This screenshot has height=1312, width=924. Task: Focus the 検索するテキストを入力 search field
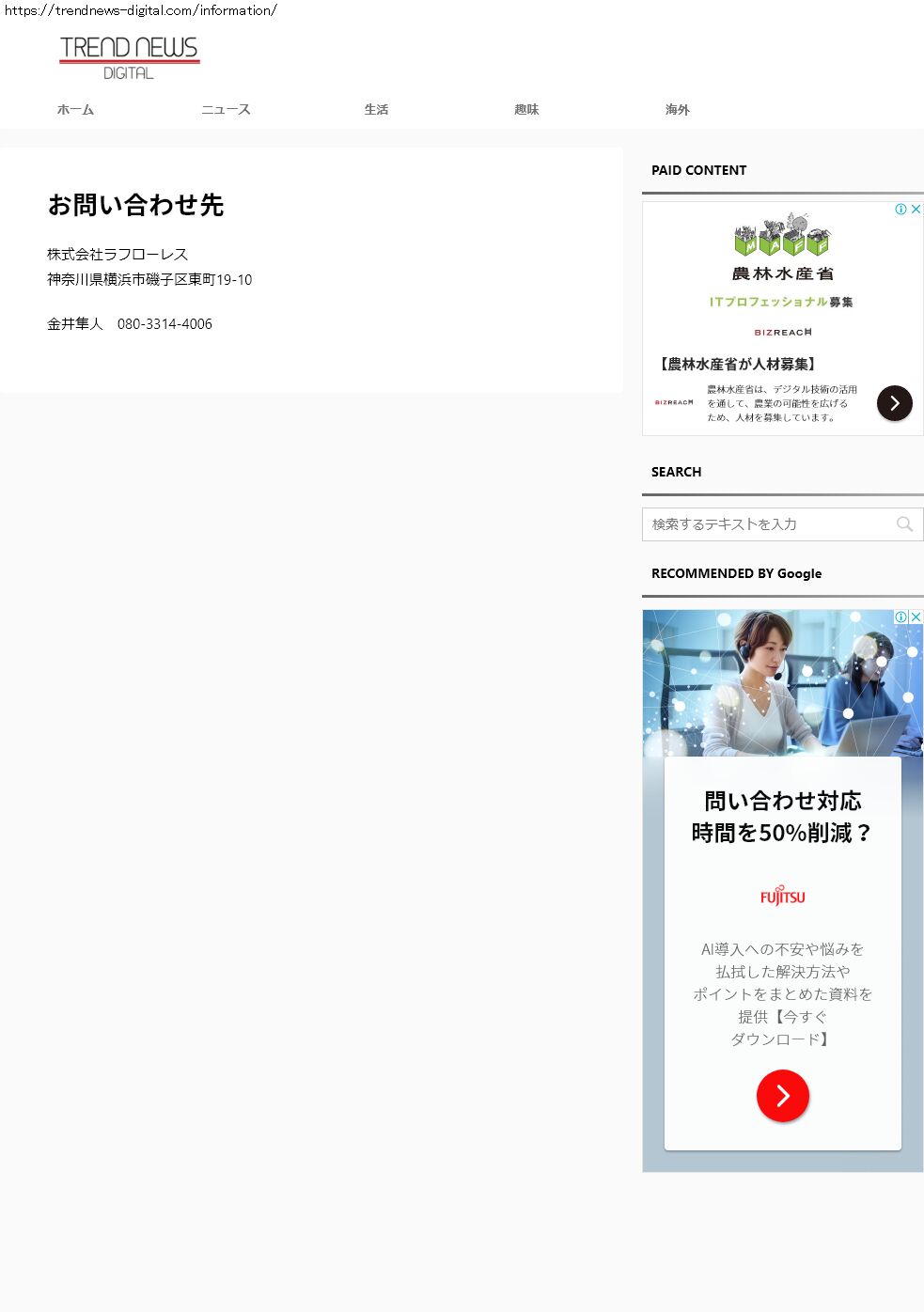click(x=766, y=524)
